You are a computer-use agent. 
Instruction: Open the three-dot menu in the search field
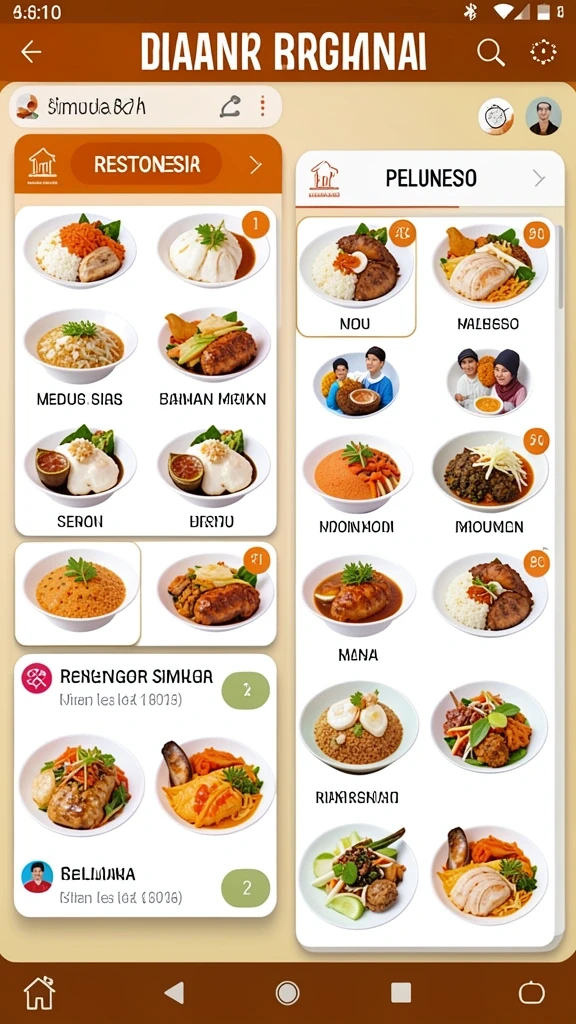click(x=263, y=106)
